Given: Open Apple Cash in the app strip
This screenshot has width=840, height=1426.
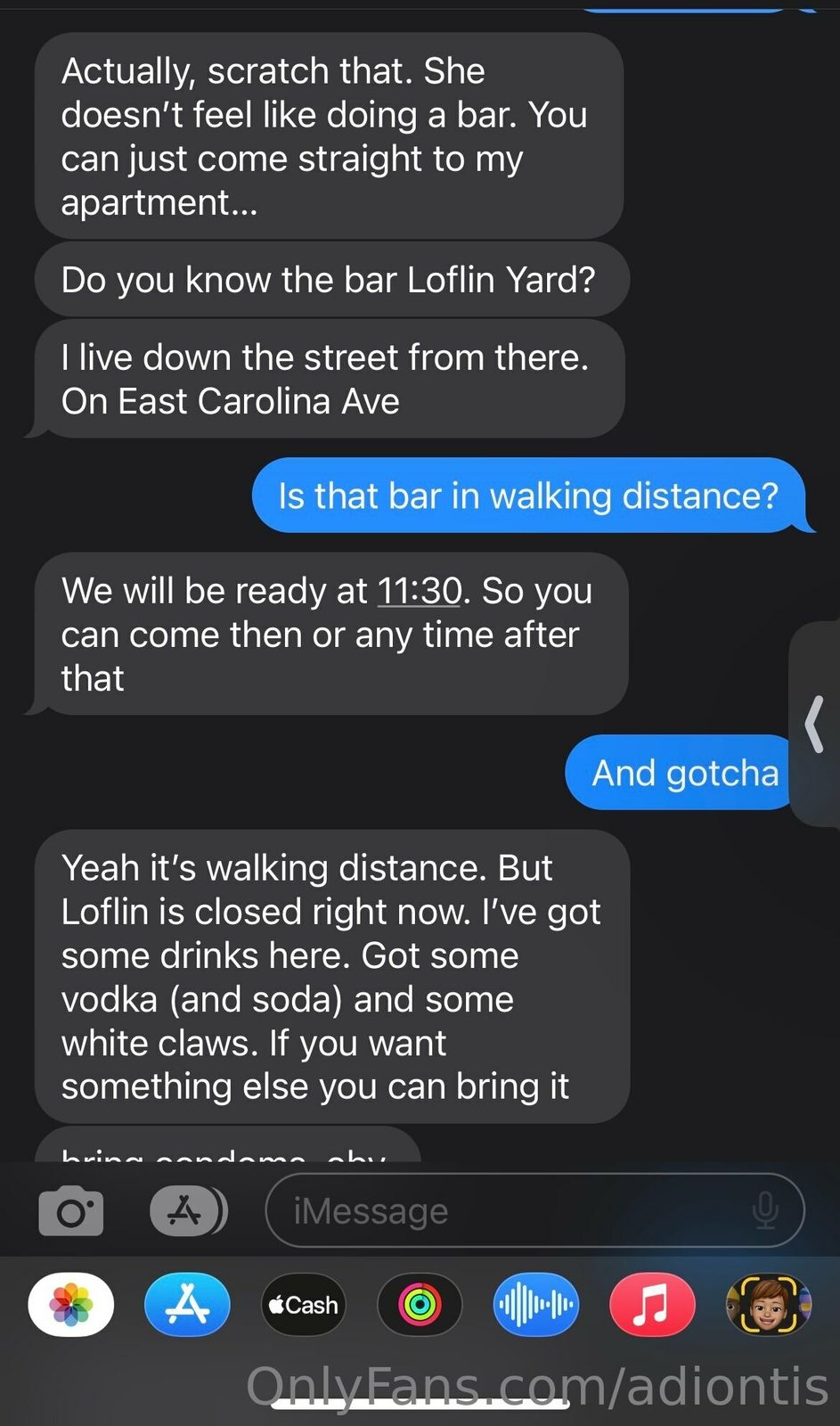Looking at the screenshot, I should click(x=304, y=1306).
